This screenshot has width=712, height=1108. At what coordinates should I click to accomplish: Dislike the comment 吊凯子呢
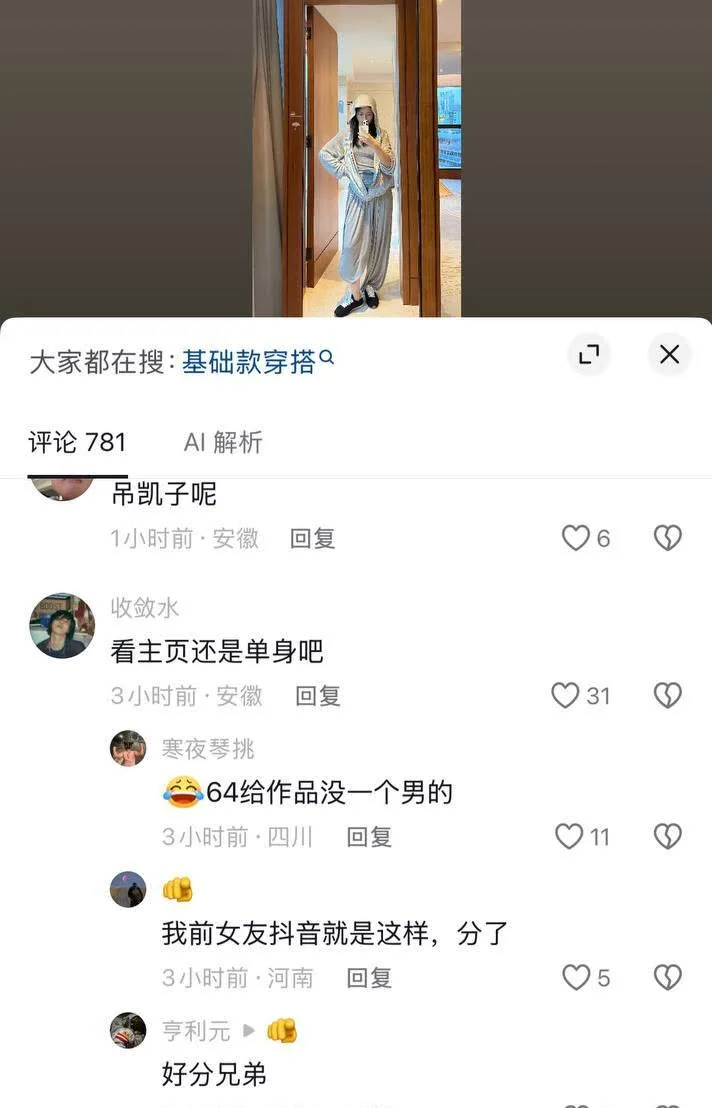coord(668,538)
